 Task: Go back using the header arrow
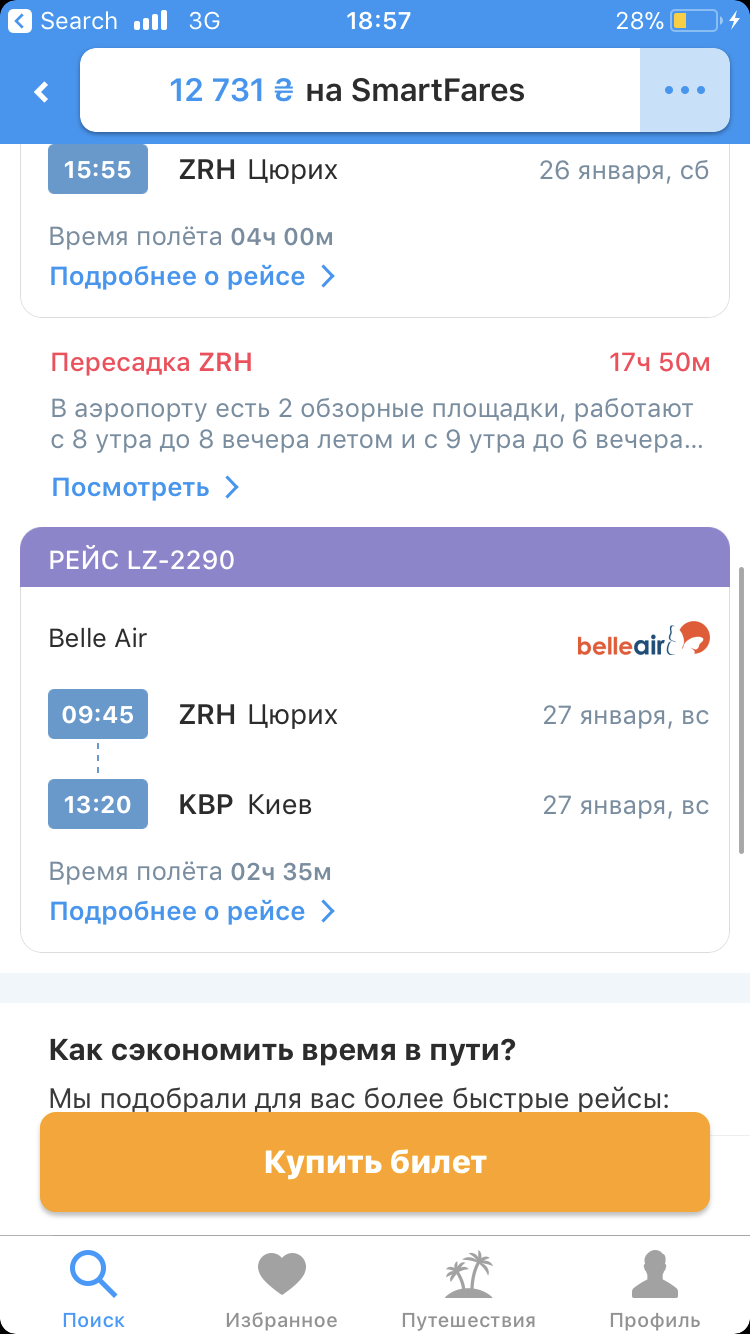click(41, 92)
